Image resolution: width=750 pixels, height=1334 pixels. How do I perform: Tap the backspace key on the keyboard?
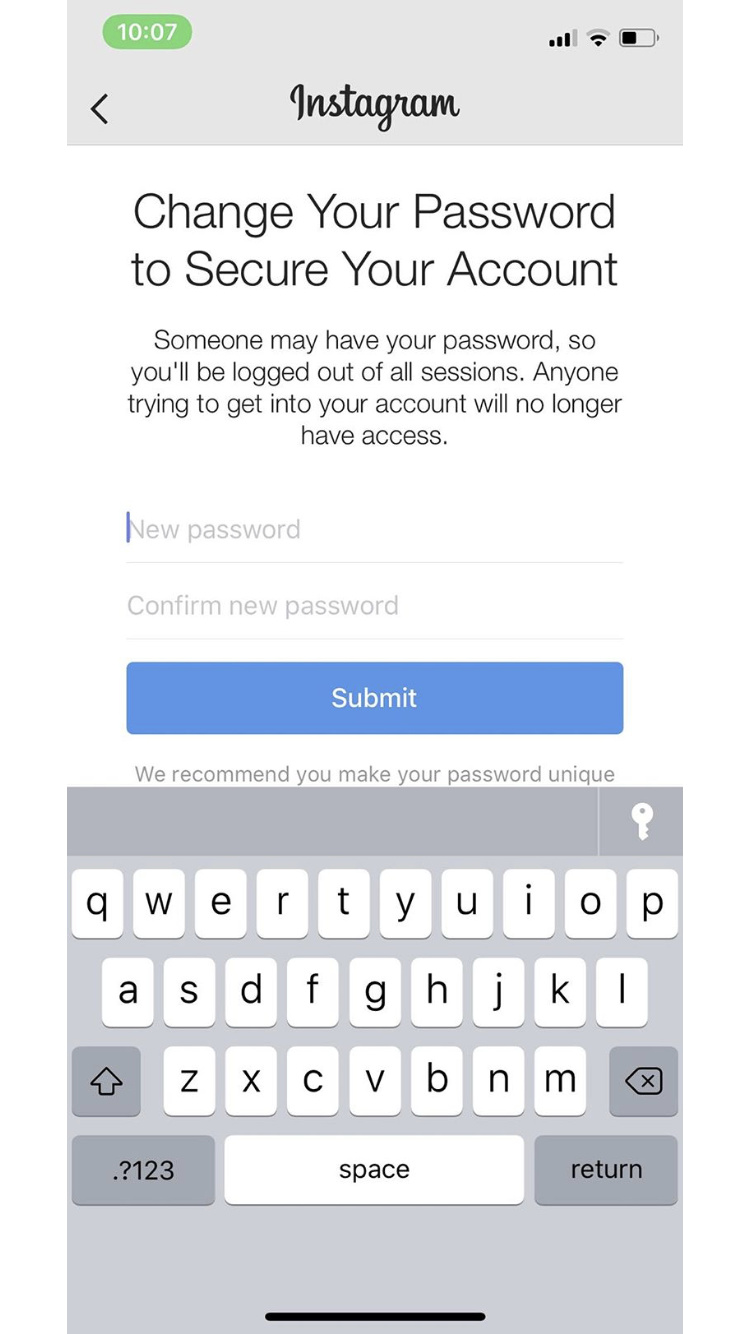pos(643,1081)
